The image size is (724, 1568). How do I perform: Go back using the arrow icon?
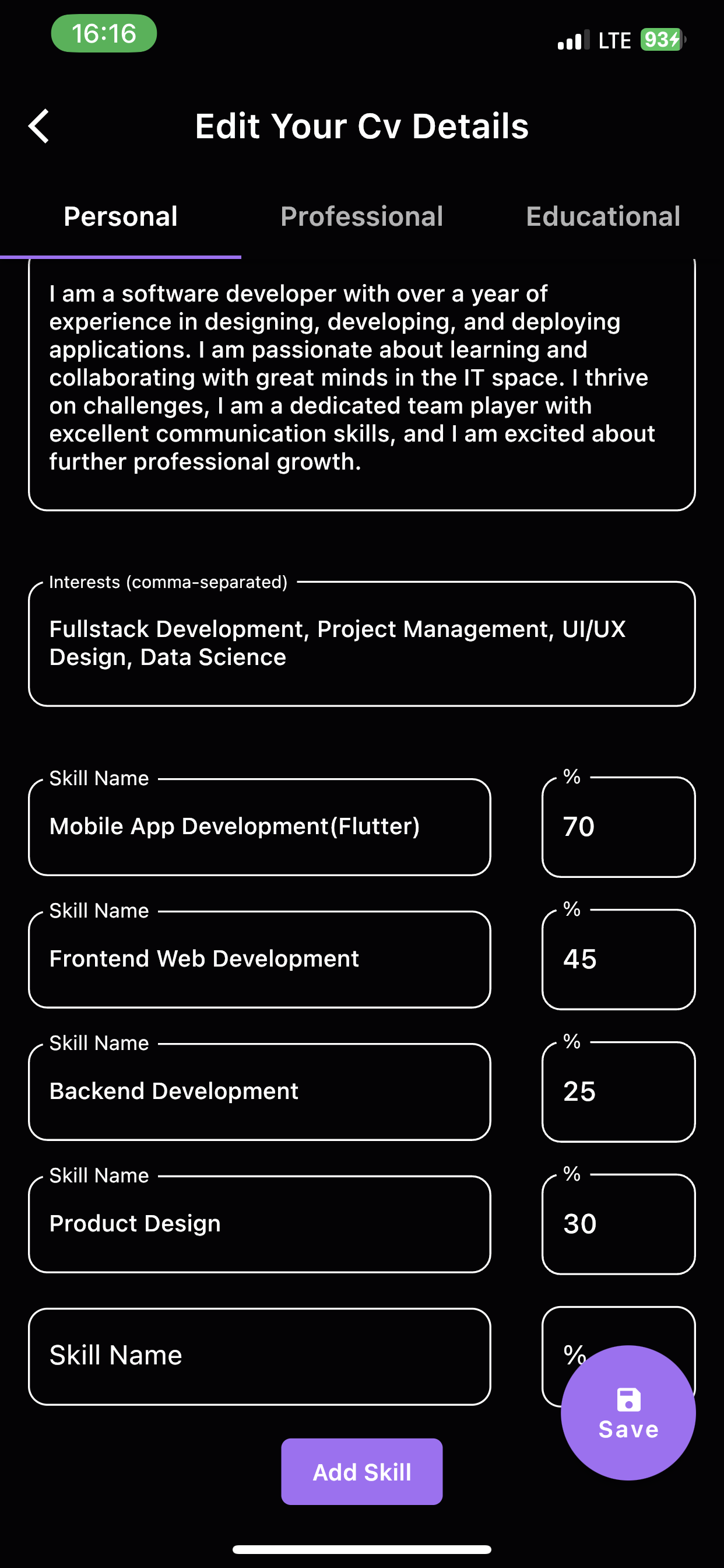click(x=39, y=126)
